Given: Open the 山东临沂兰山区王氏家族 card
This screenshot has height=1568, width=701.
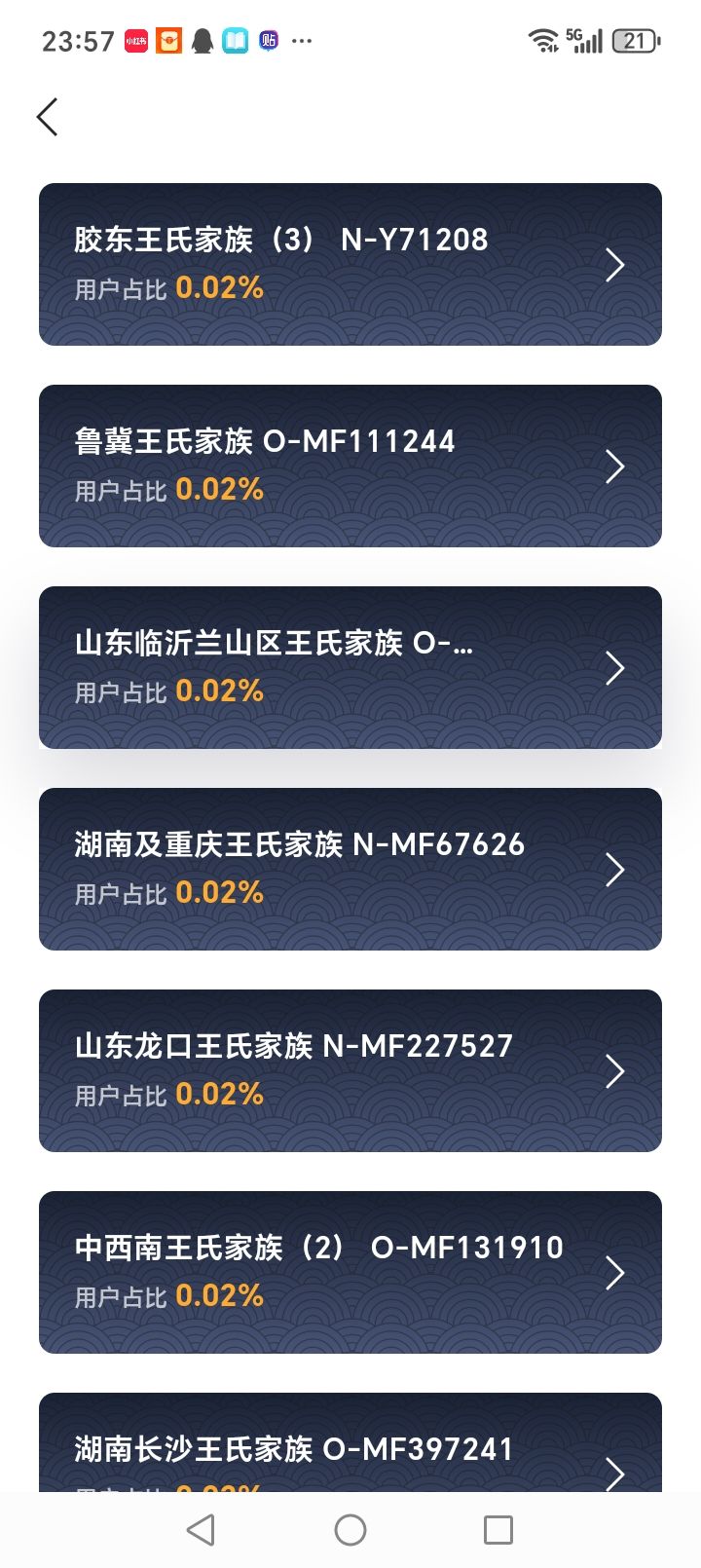Looking at the screenshot, I should click(x=350, y=667).
